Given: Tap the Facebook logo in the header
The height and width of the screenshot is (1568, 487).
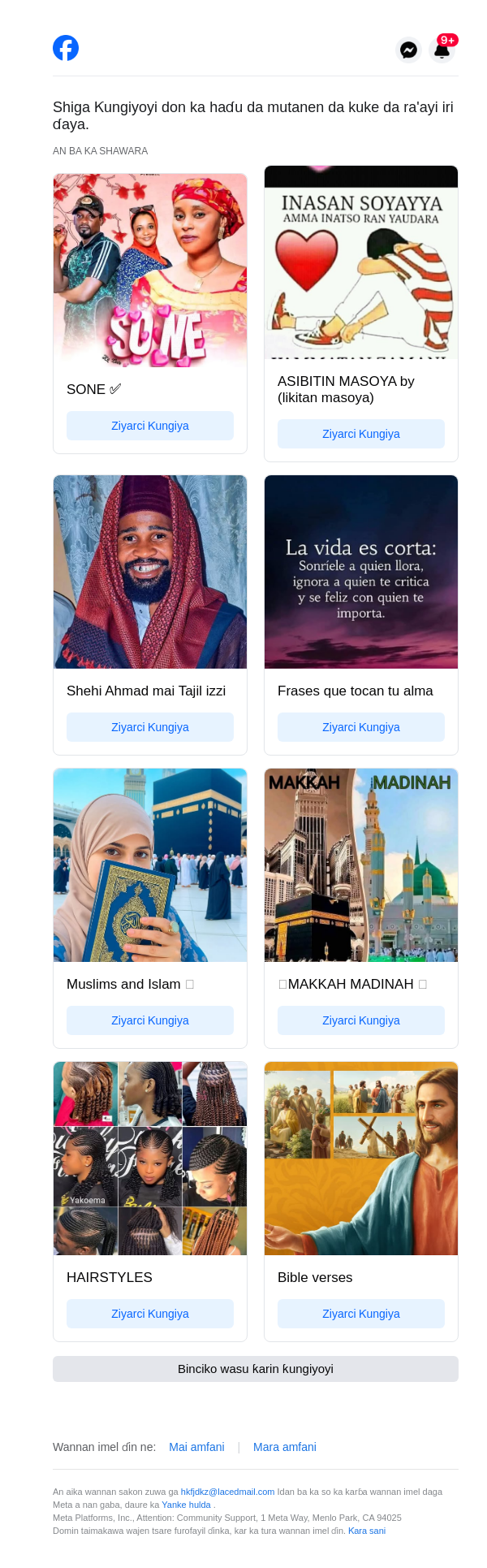Looking at the screenshot, I should coord(66,48).
